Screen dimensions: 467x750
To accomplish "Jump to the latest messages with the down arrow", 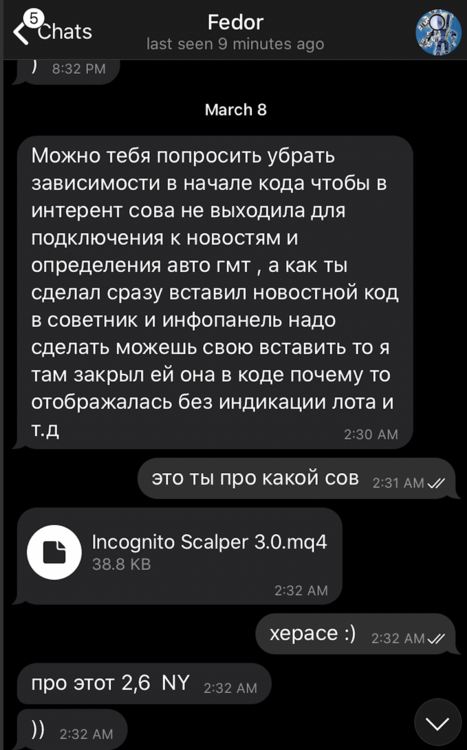I will pyautogui.click(x=438, y=724).
